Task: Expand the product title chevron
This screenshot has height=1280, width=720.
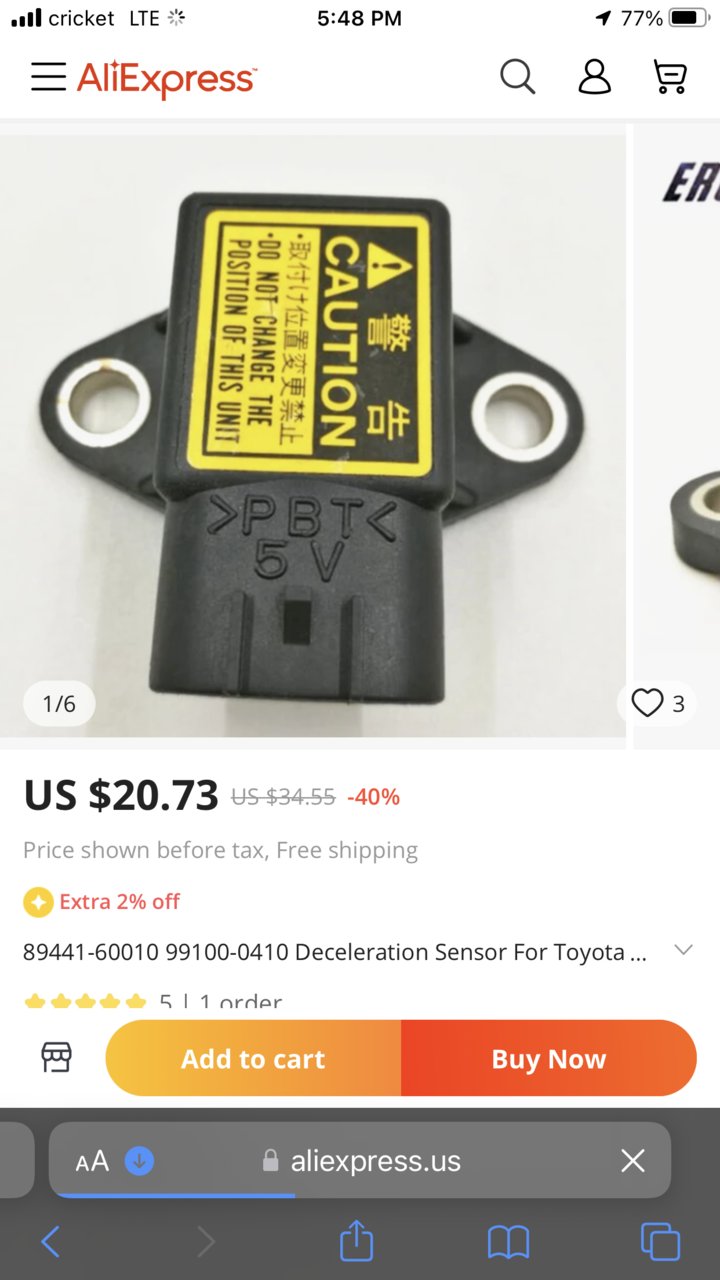Action: (x=683, y=950)
